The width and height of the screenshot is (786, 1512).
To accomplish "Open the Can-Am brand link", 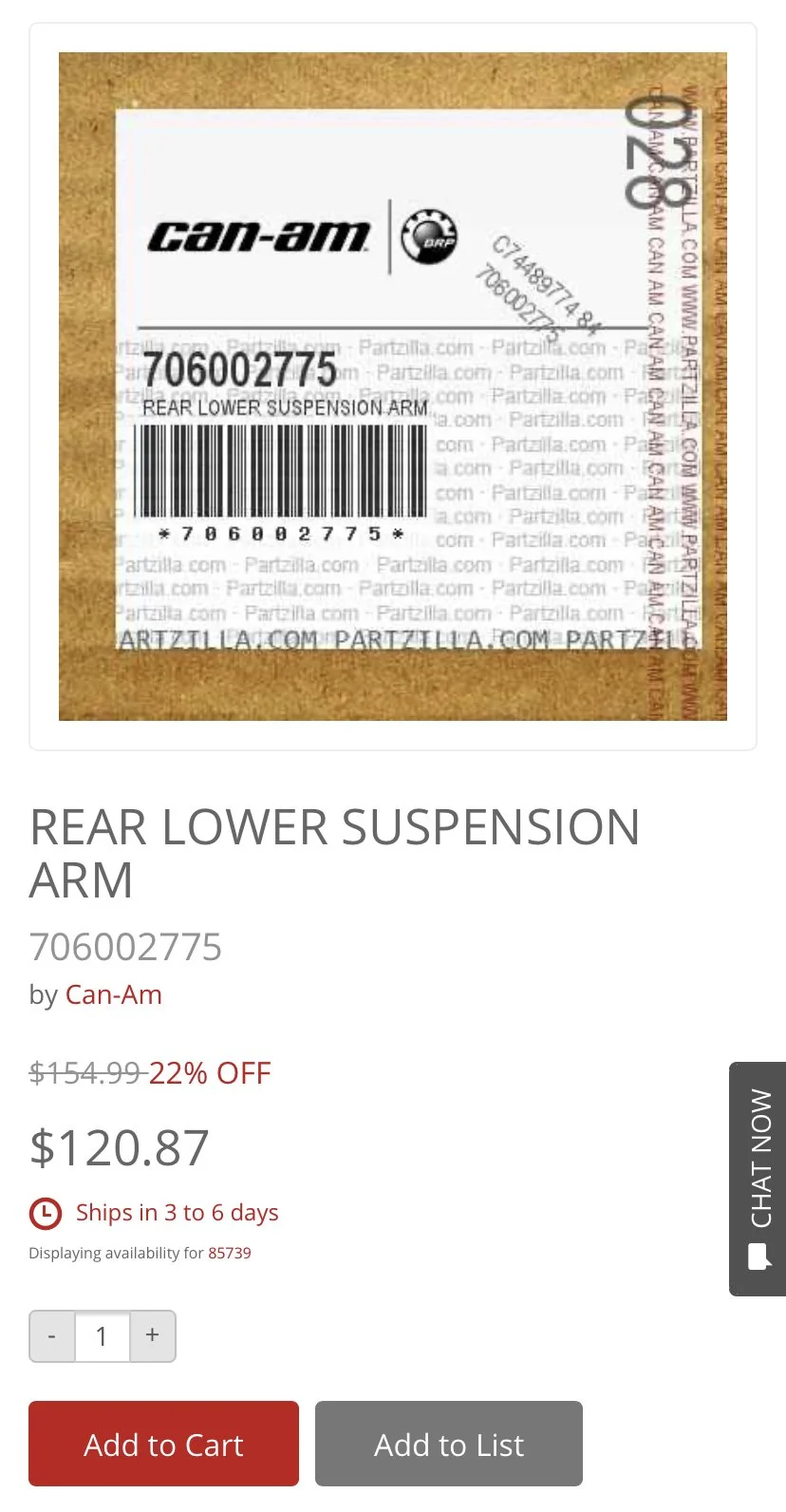I will pyautogui.click(x=113, y=994).
